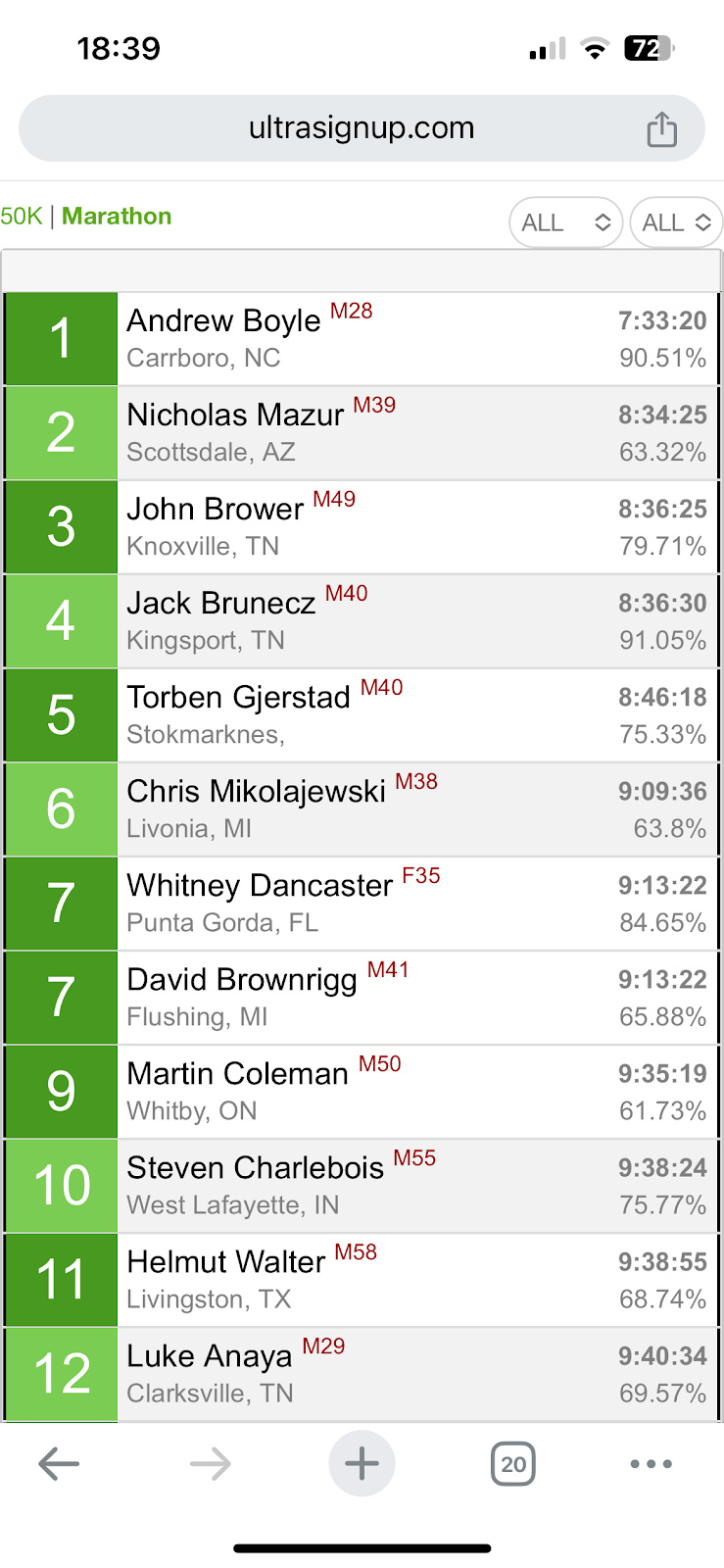Open Torben Gjerstad's result entry

coord(362,715)
